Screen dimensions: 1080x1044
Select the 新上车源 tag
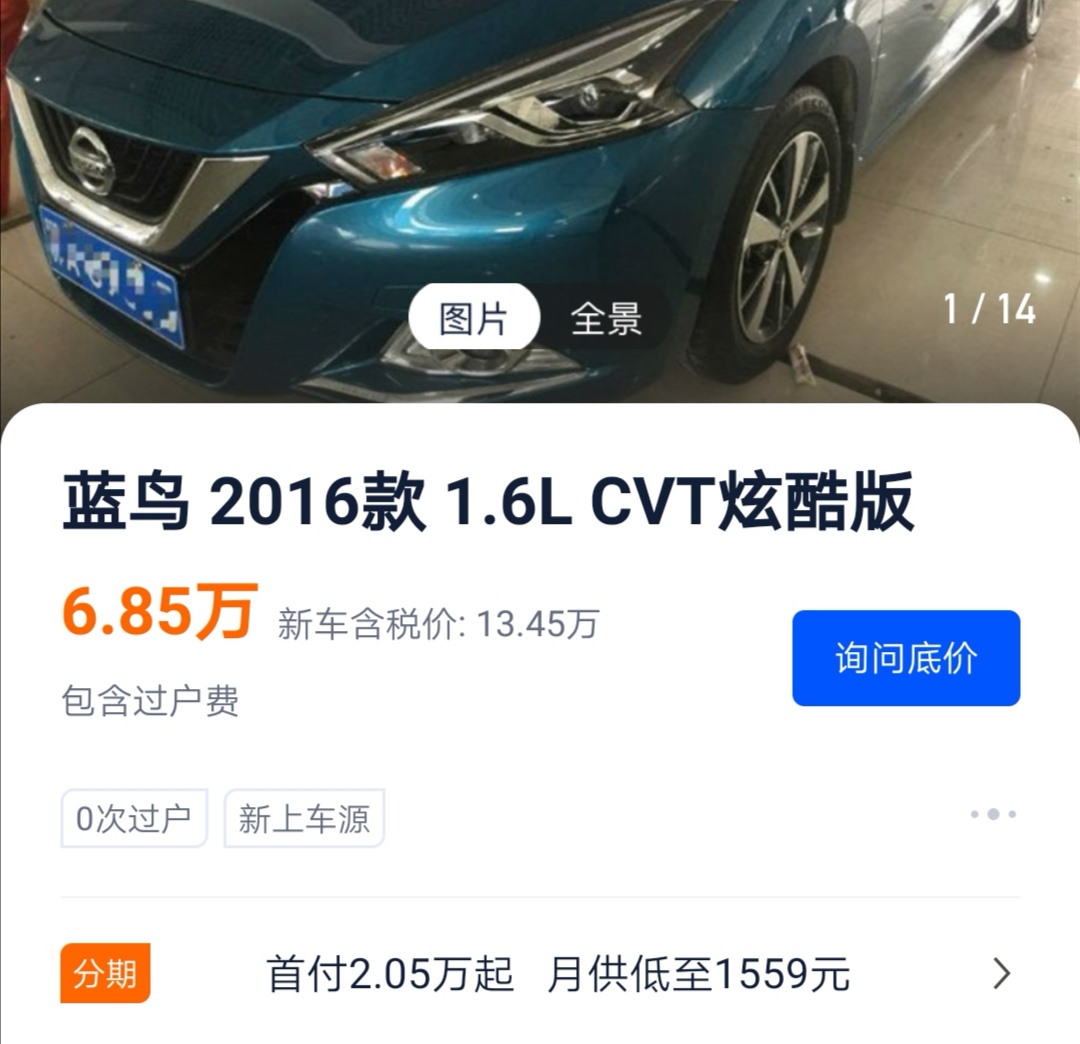[304, 818]
